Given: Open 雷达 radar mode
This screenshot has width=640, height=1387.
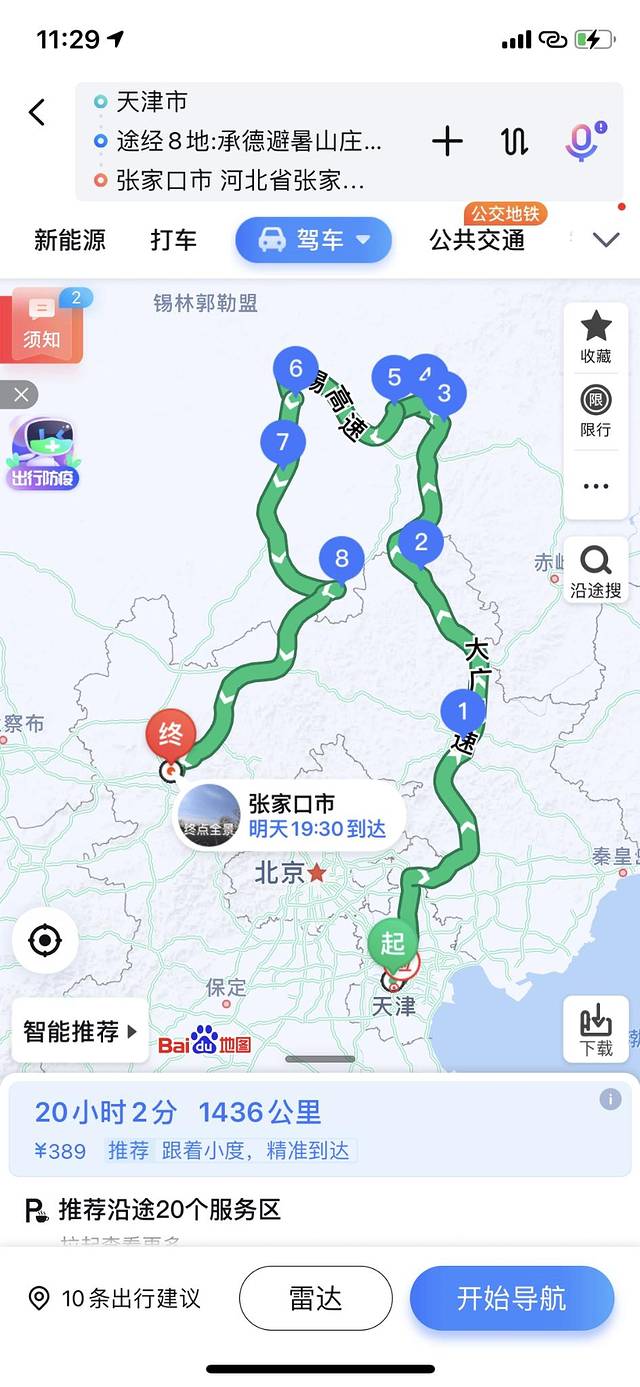Looking at the screenshot, I should click(x=315, y=1298).
